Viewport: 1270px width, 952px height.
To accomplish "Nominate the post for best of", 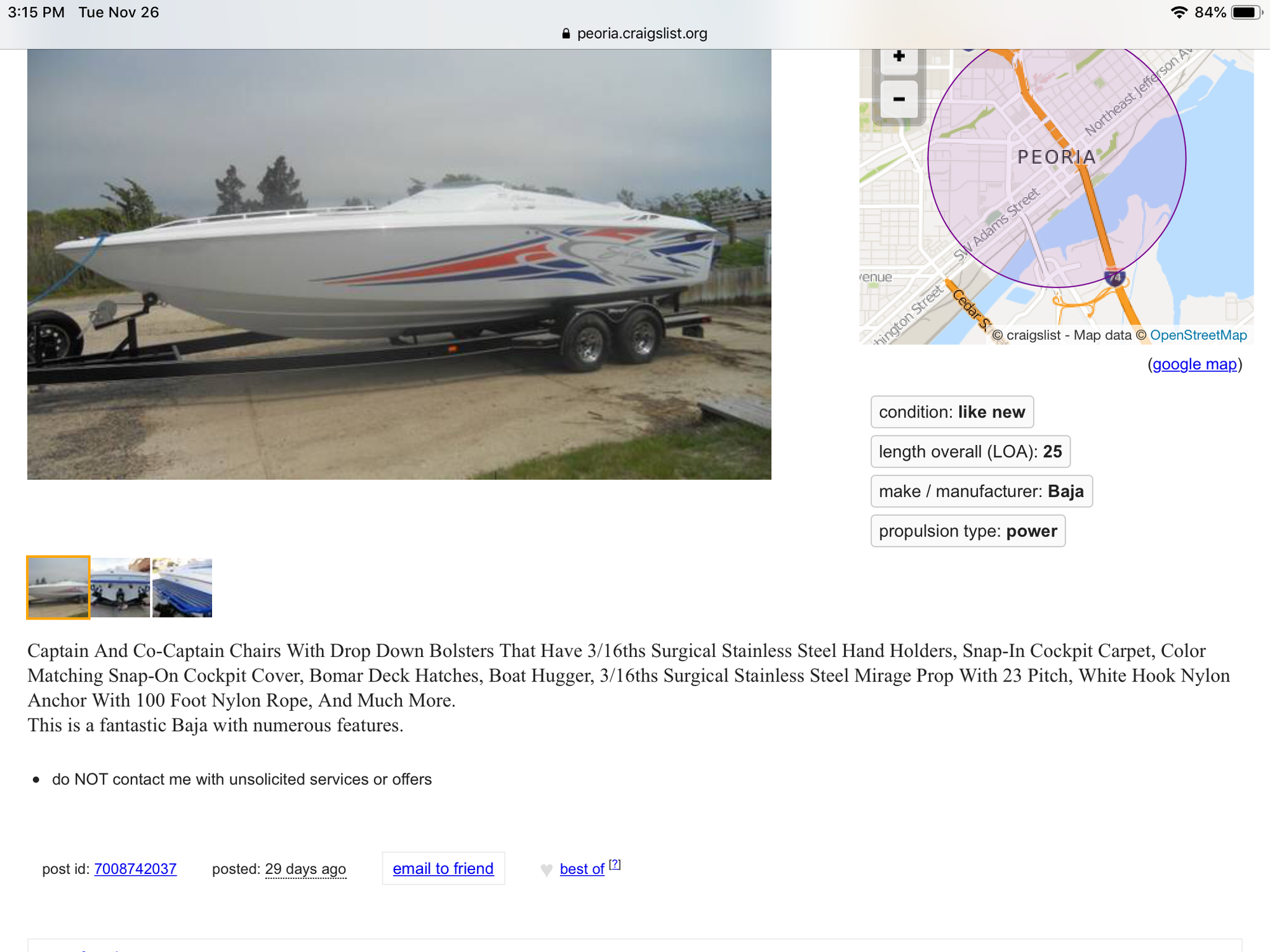I will click(x=581, y=869).
